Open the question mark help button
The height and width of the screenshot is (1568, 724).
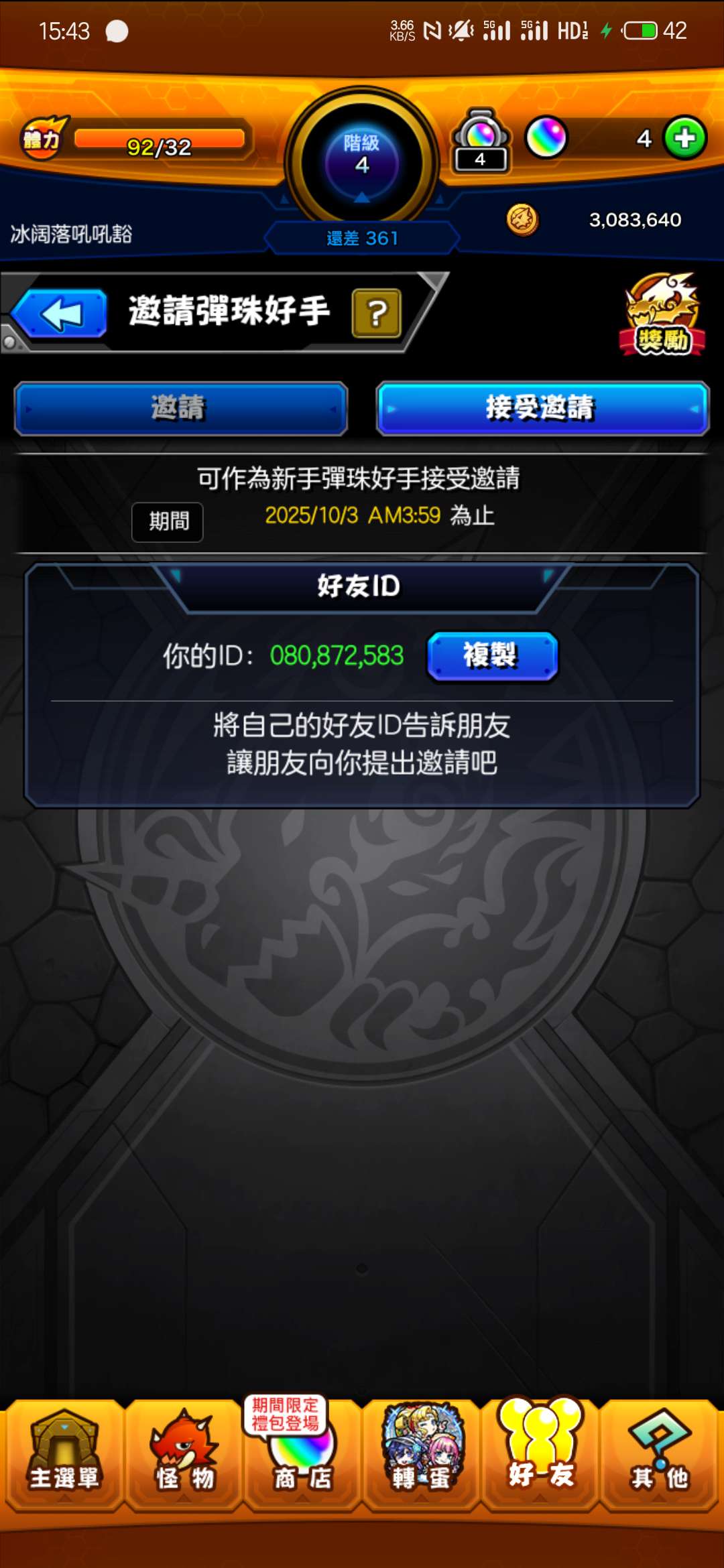(x=376, y=313)
